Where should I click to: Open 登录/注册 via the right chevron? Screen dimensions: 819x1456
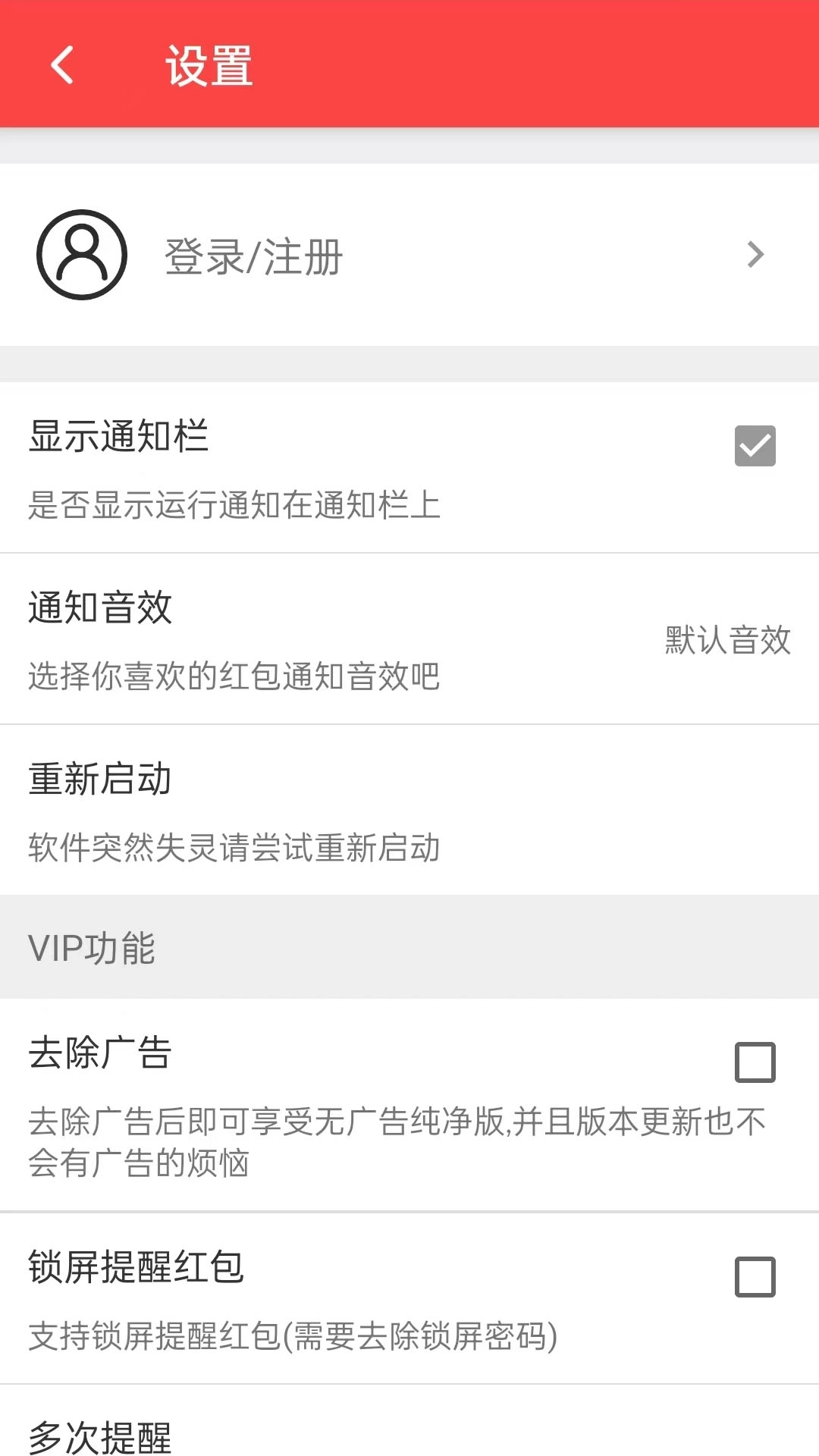(x=755, y=255)
